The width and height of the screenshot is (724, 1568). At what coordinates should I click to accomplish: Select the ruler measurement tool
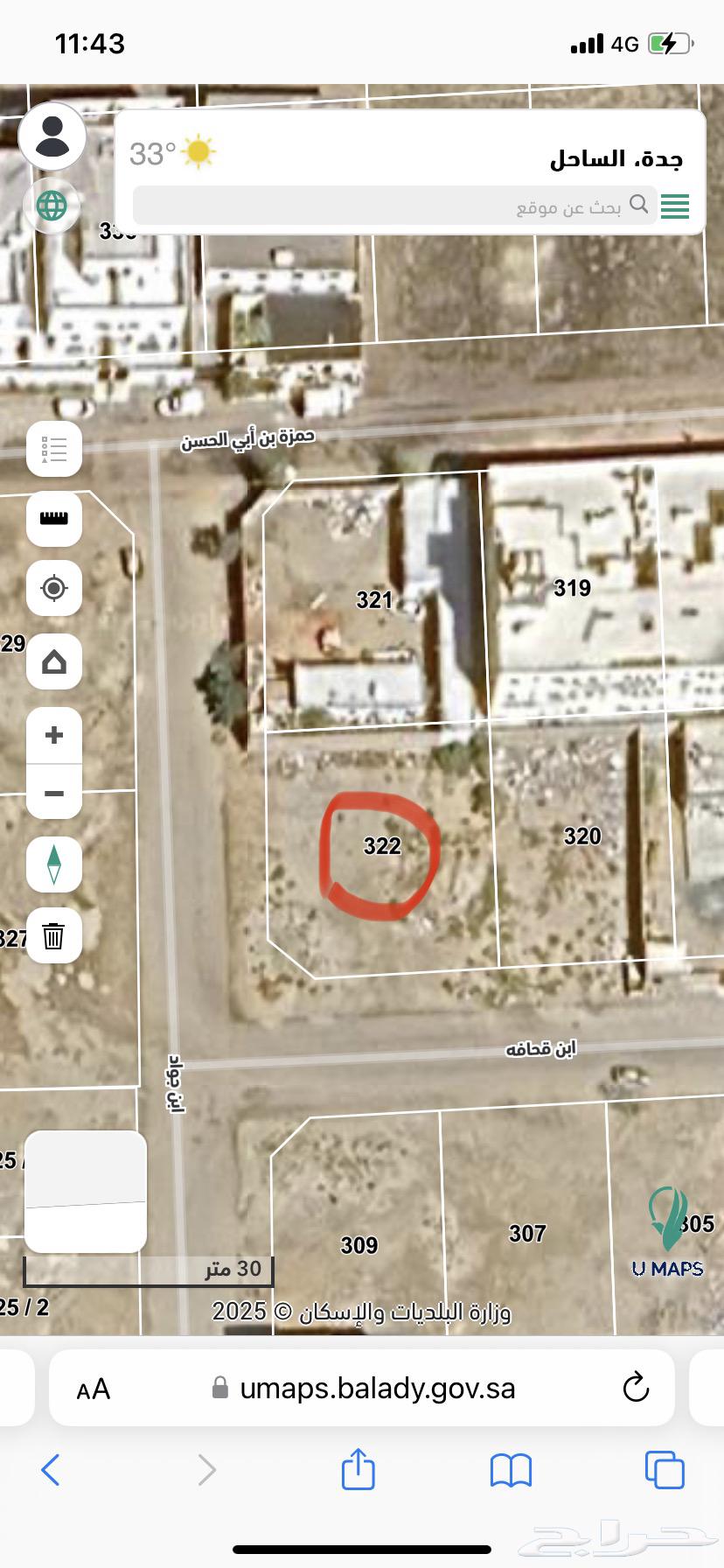pyautogui.click(x=54, y=518)
